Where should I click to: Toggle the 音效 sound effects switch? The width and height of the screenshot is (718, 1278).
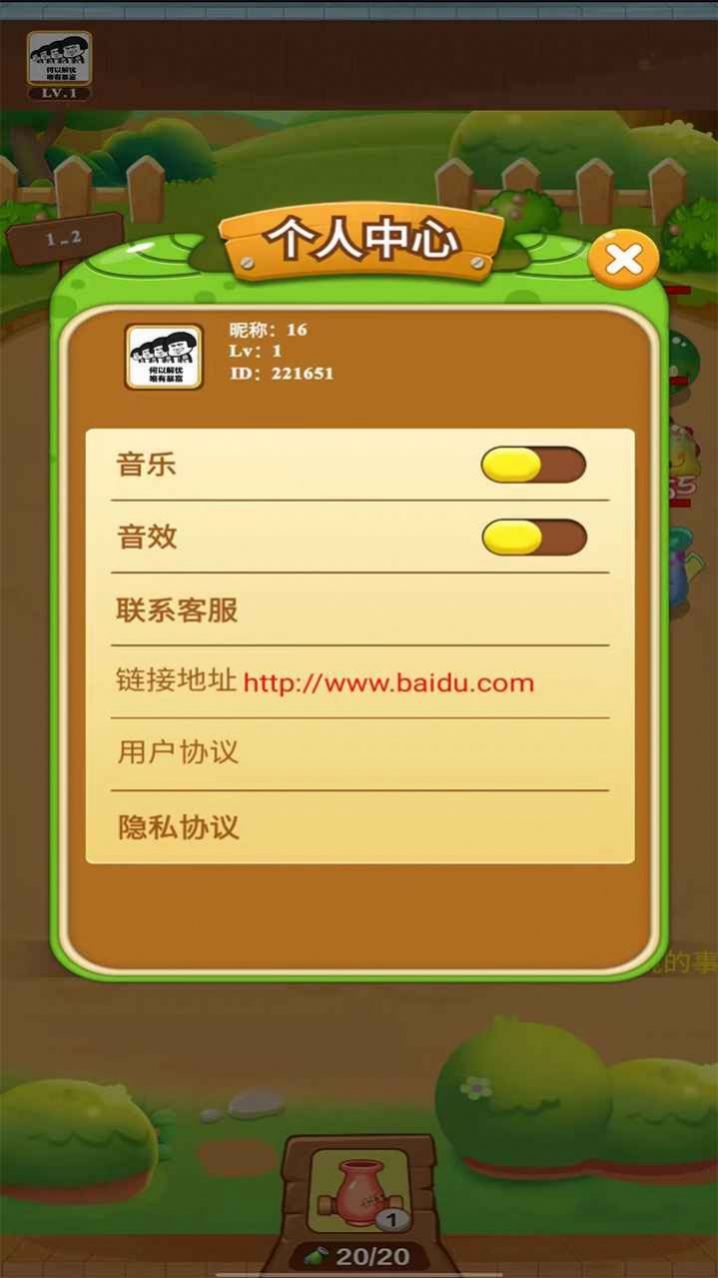click(x=533, y=537)
